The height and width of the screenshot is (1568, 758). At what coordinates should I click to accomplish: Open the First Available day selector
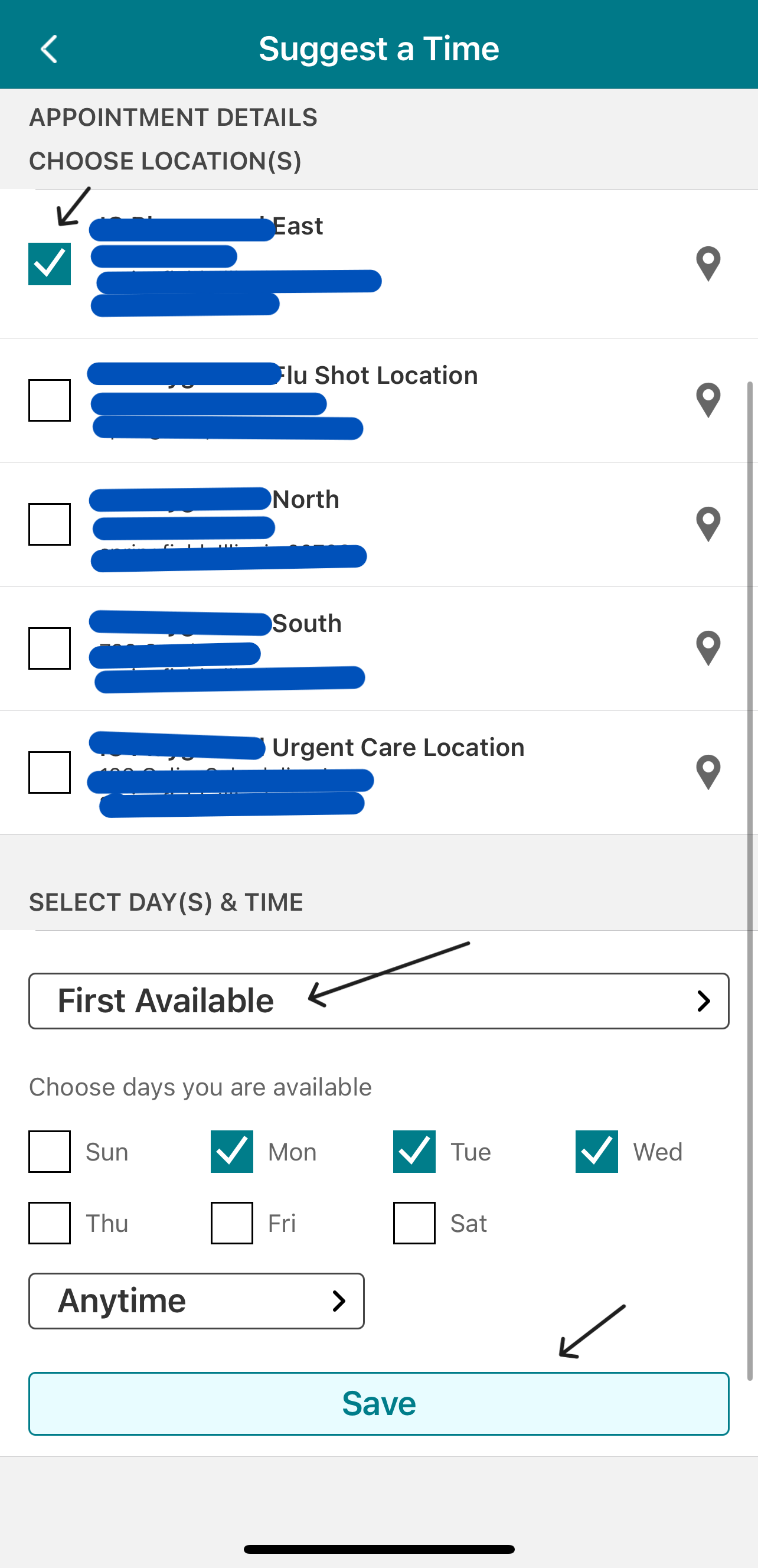pyautogui.click(x=378, y=1001)
